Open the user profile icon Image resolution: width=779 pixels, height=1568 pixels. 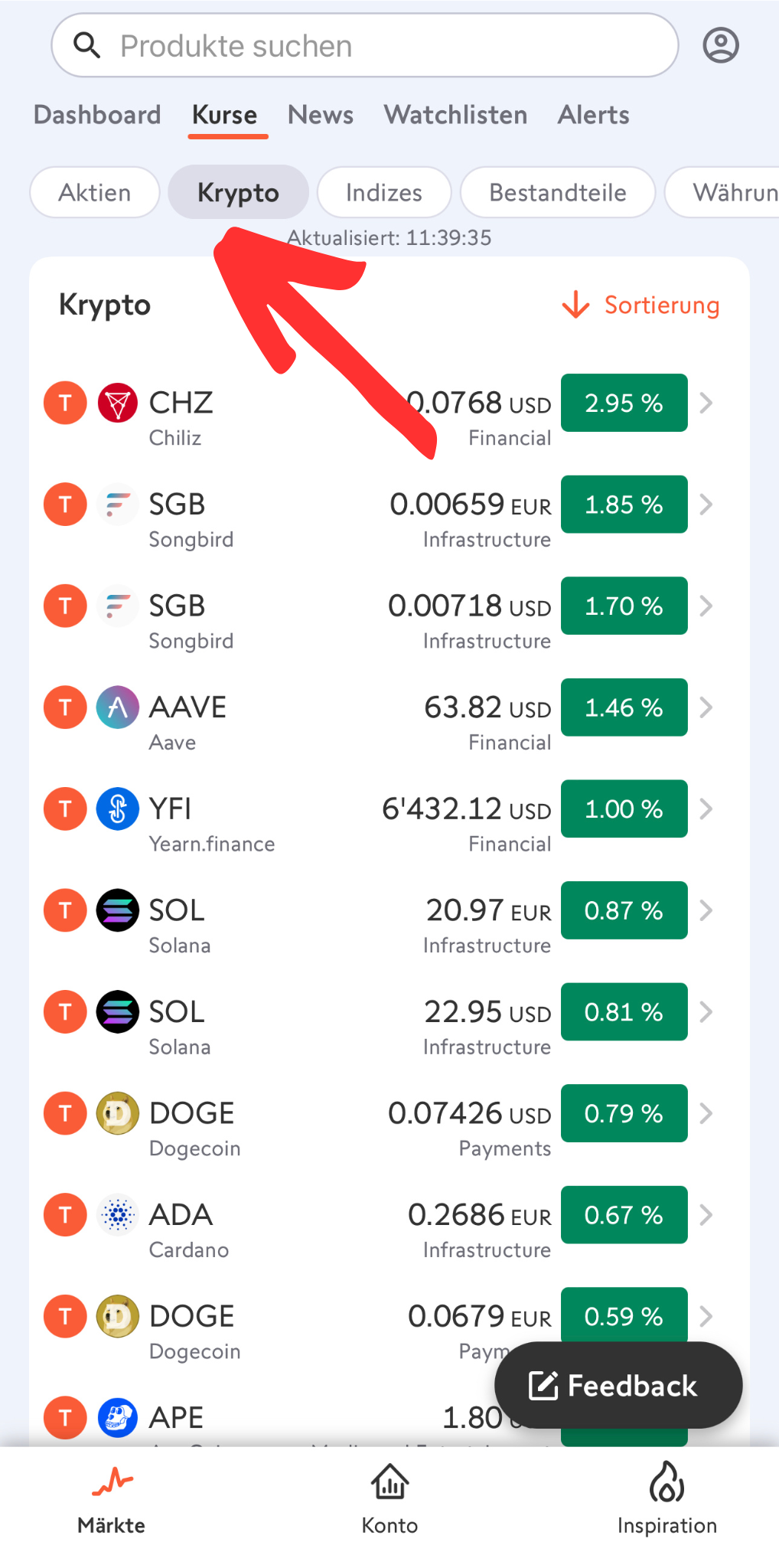point(720,46)
